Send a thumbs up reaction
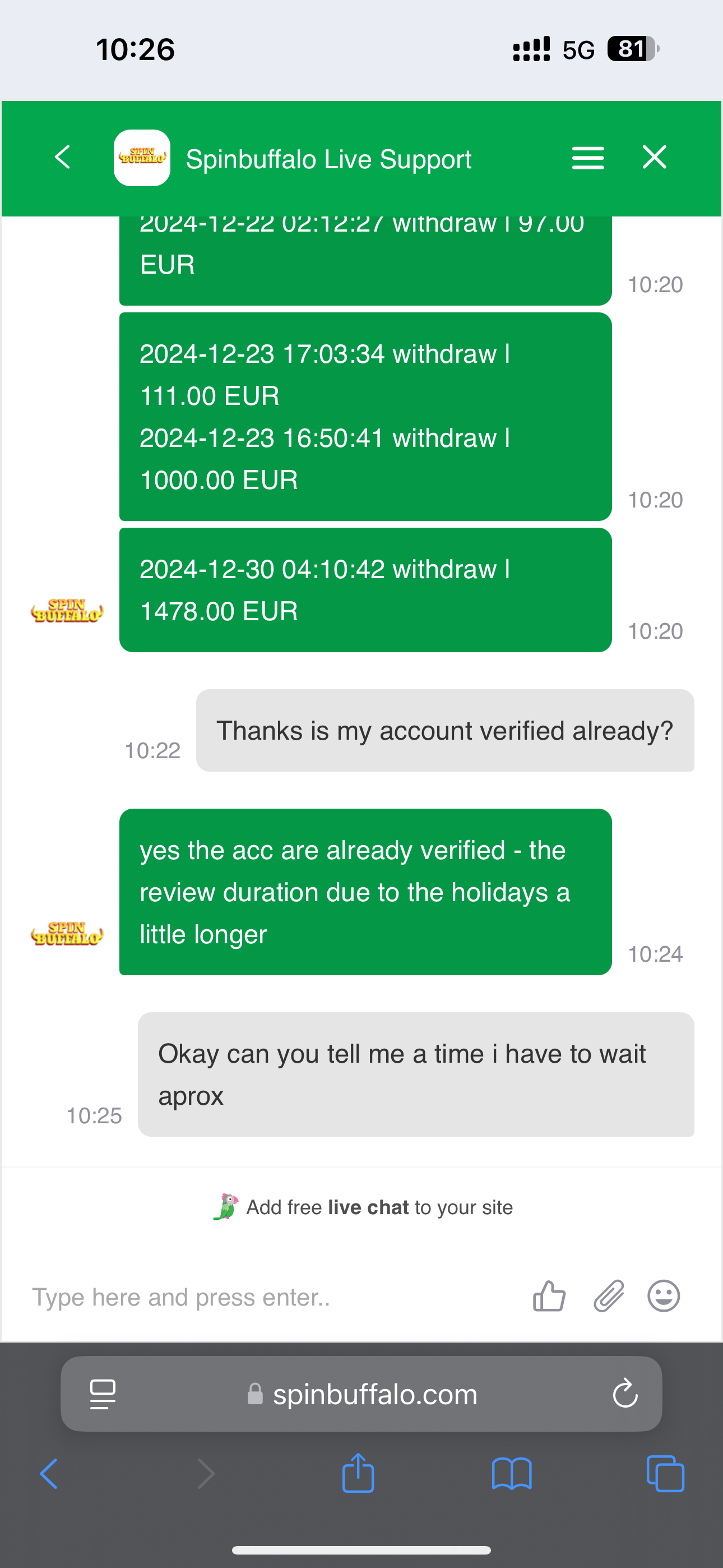Image resolution: width=723 pixels, height=1568 pixels. point(549,1296)
